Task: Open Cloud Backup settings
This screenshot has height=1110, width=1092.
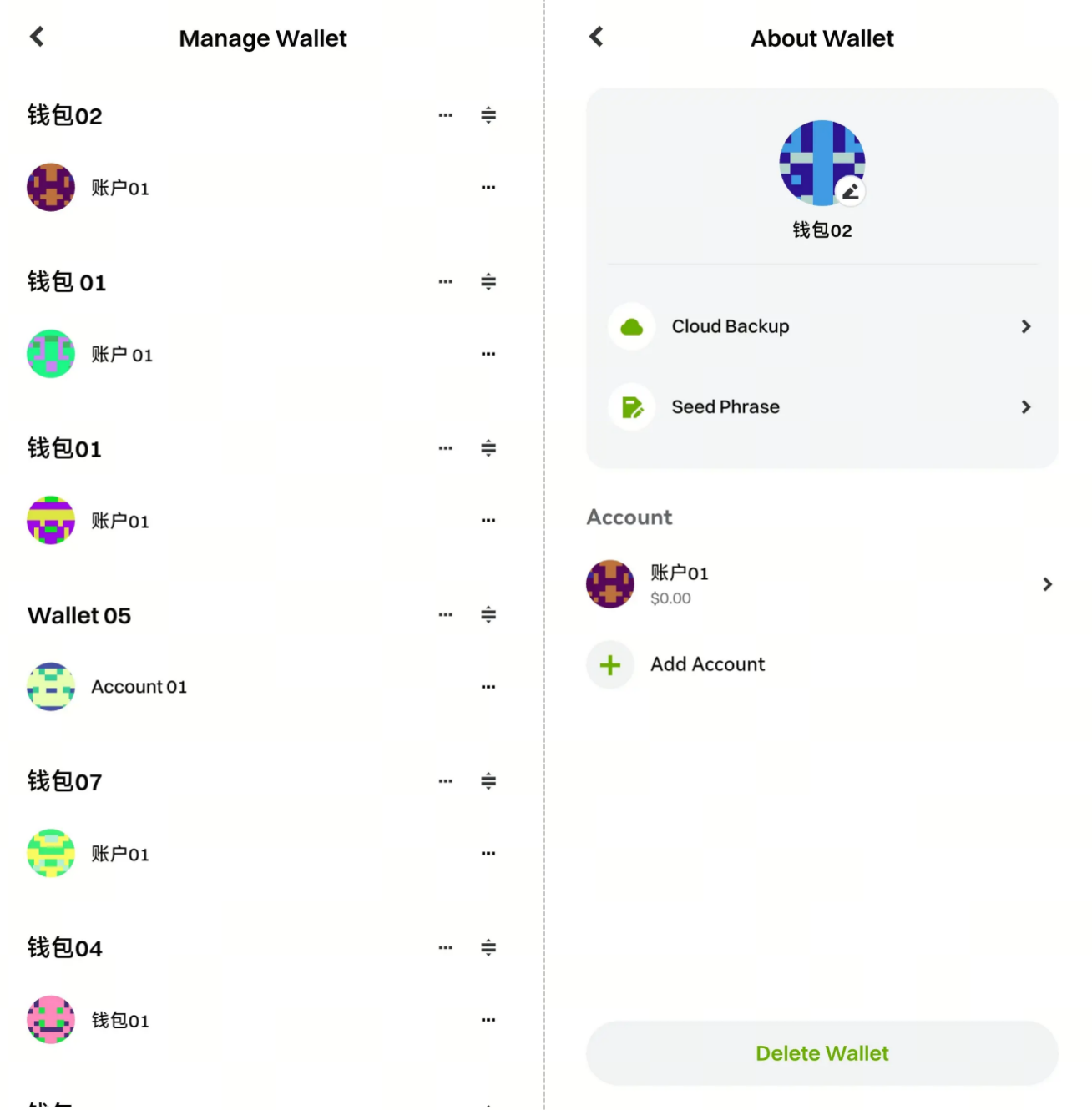Action: [822, 326]
